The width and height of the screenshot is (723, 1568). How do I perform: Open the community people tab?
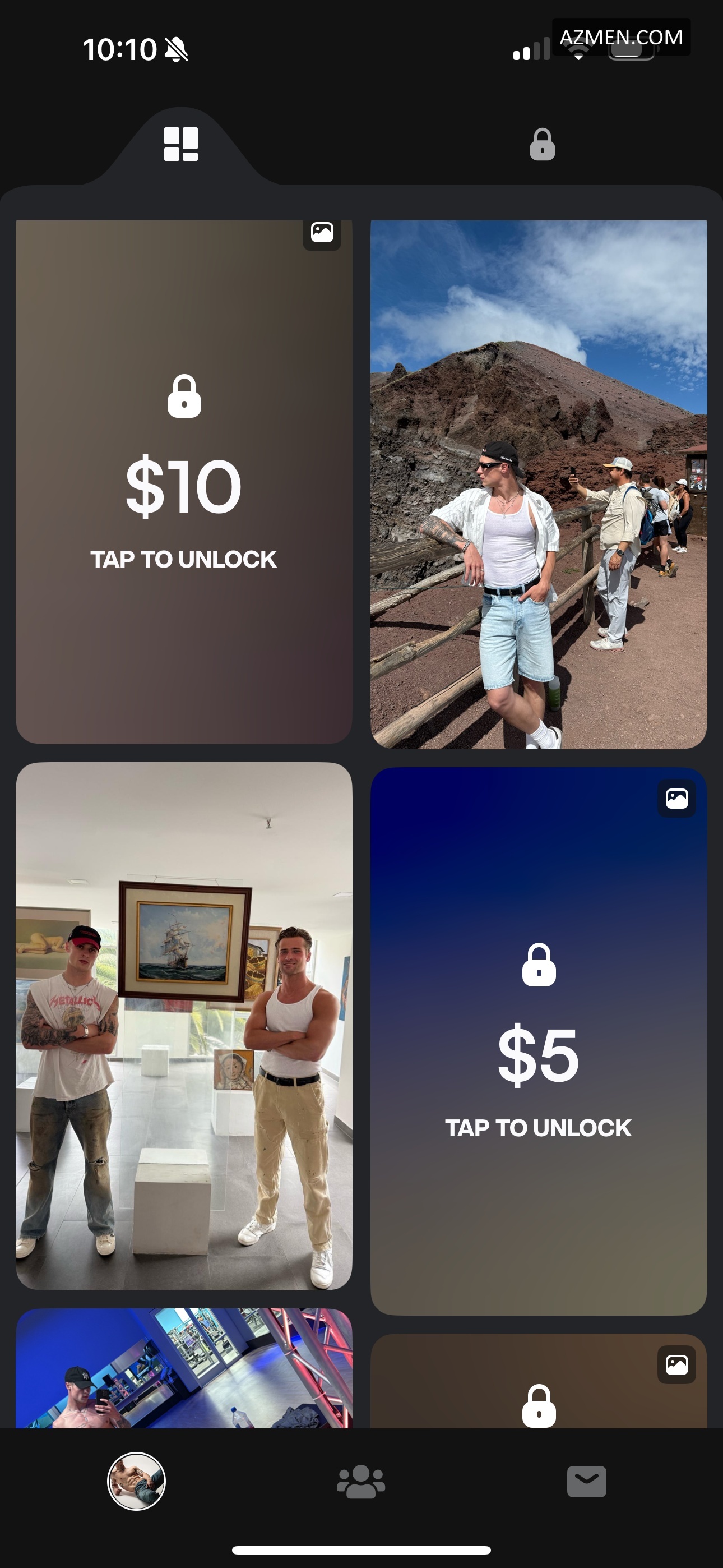tap(361, 1481)
